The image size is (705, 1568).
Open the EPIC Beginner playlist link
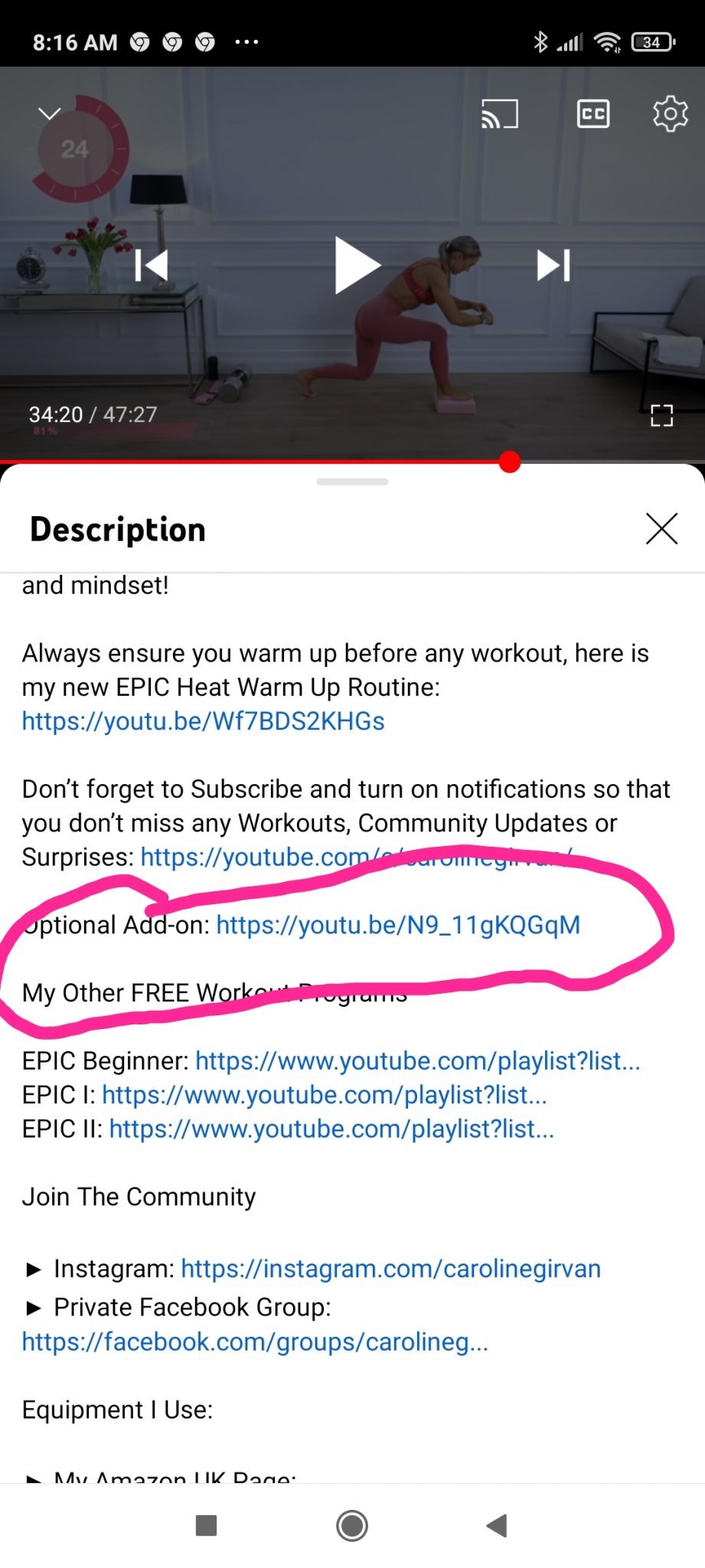(x=417, y=1061)
